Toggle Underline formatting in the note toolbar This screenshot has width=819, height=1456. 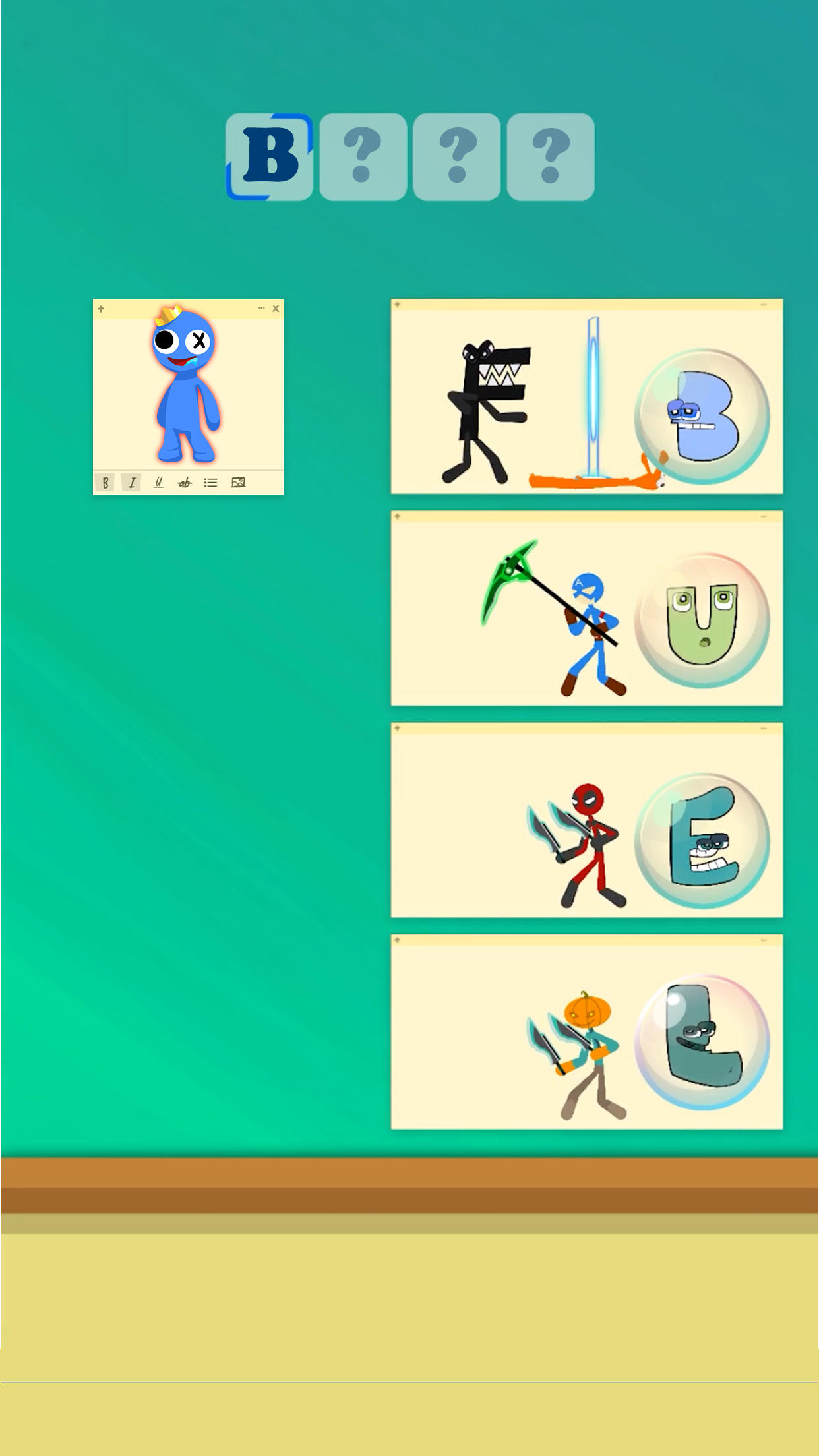click(158, 482)
